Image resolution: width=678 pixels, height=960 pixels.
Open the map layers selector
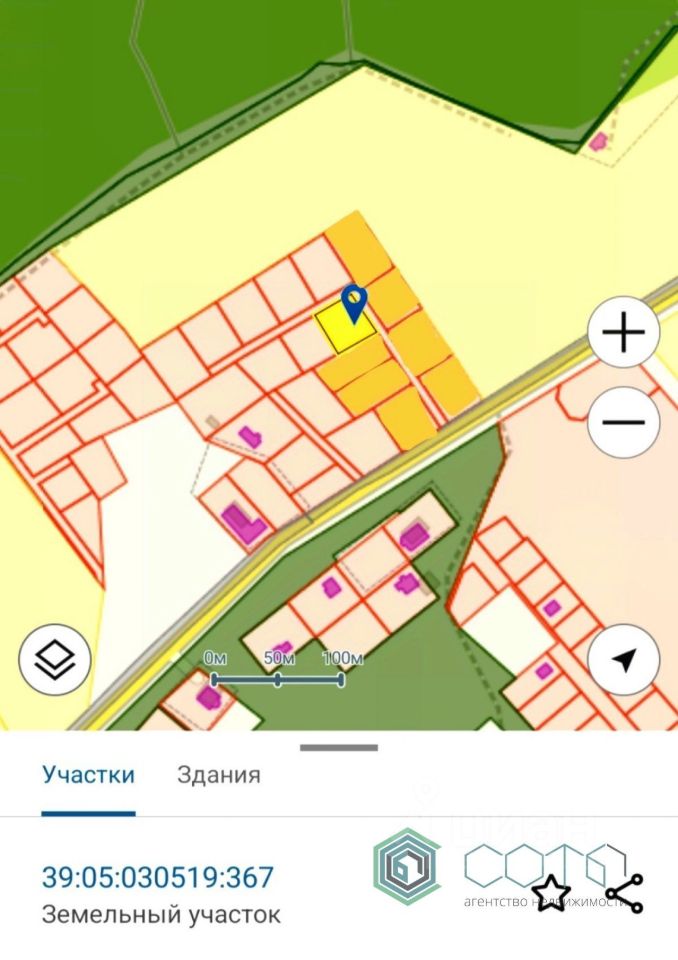click(x=55, y=660)
